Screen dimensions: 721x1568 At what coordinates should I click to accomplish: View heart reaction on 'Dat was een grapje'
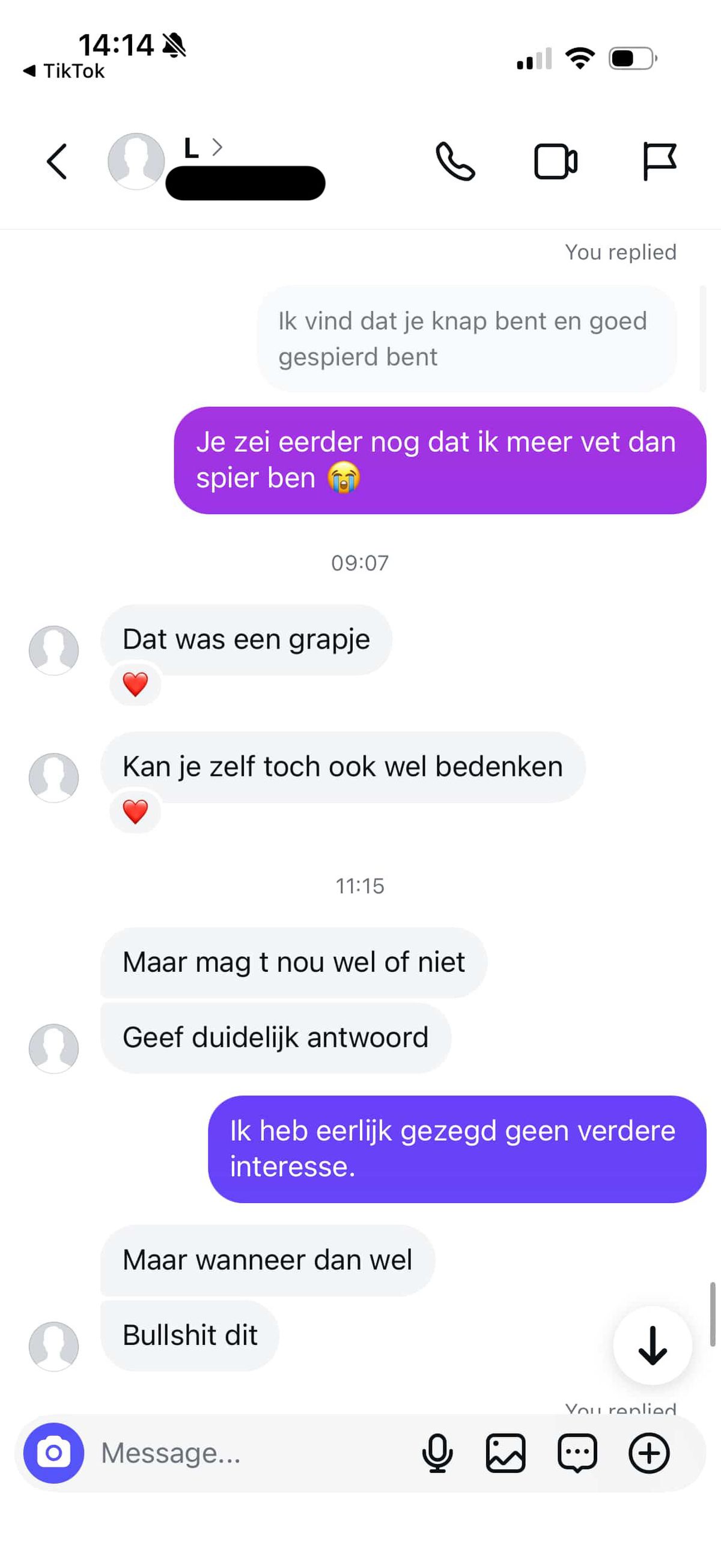(x=135, y=684)
